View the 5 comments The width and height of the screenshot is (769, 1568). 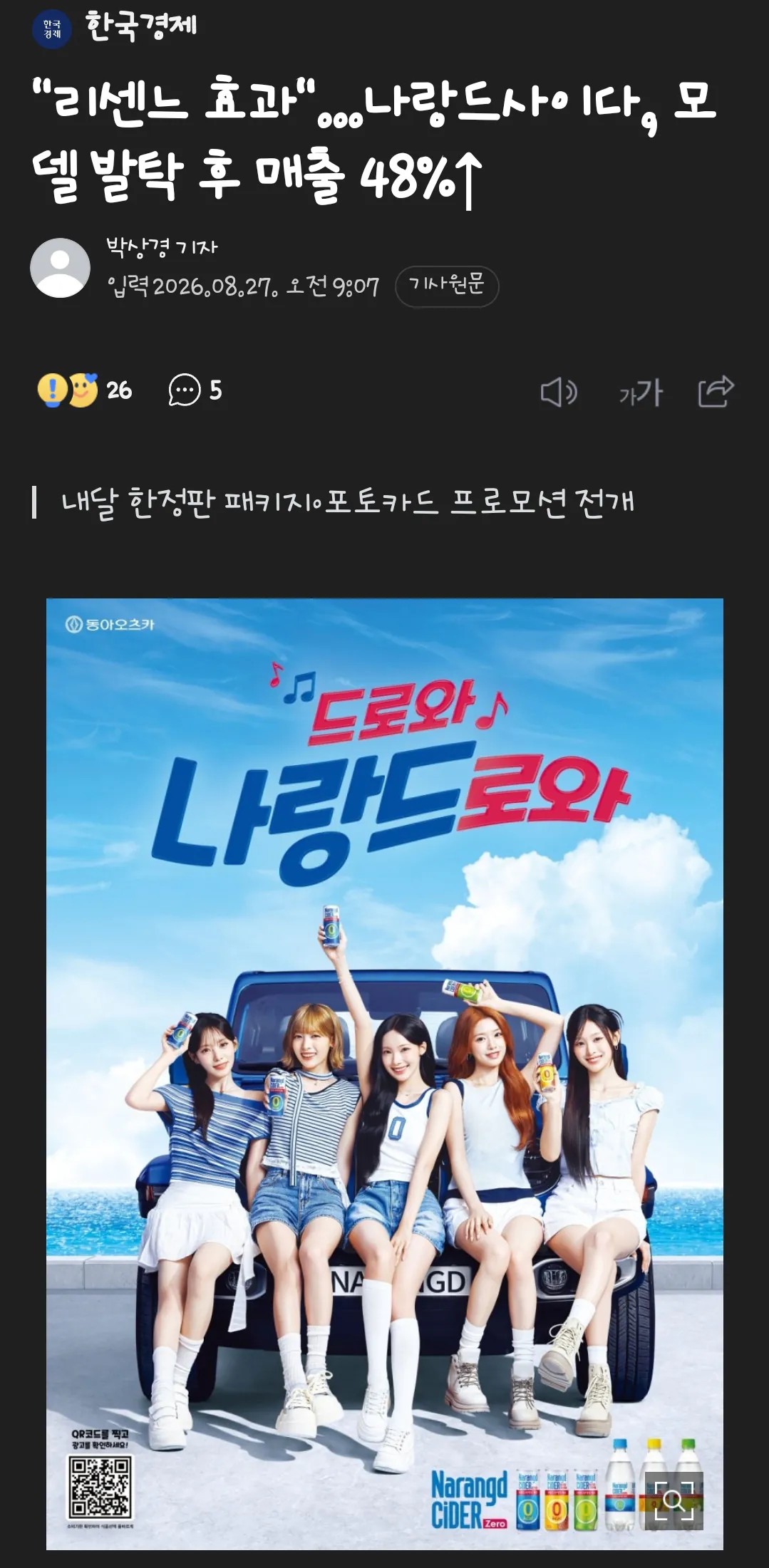click(195, 390)
